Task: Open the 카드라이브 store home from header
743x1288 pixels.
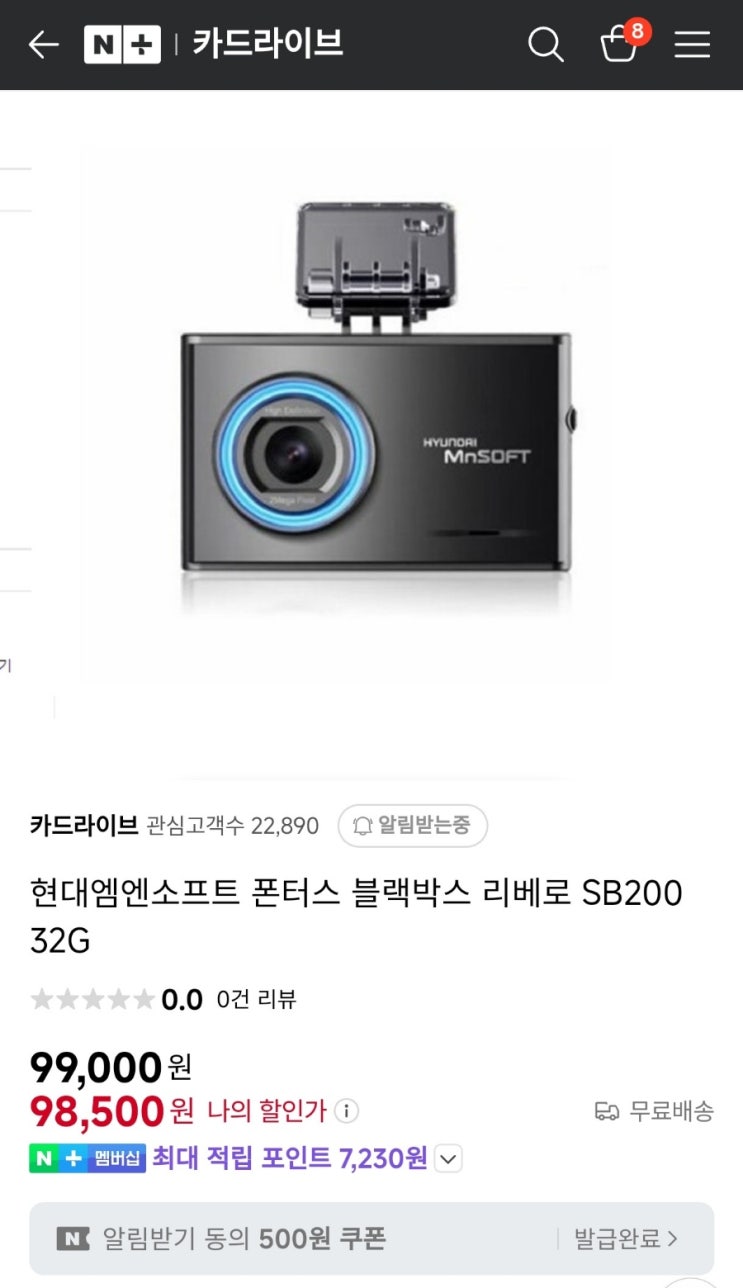Action: click(x=267, y=45)
